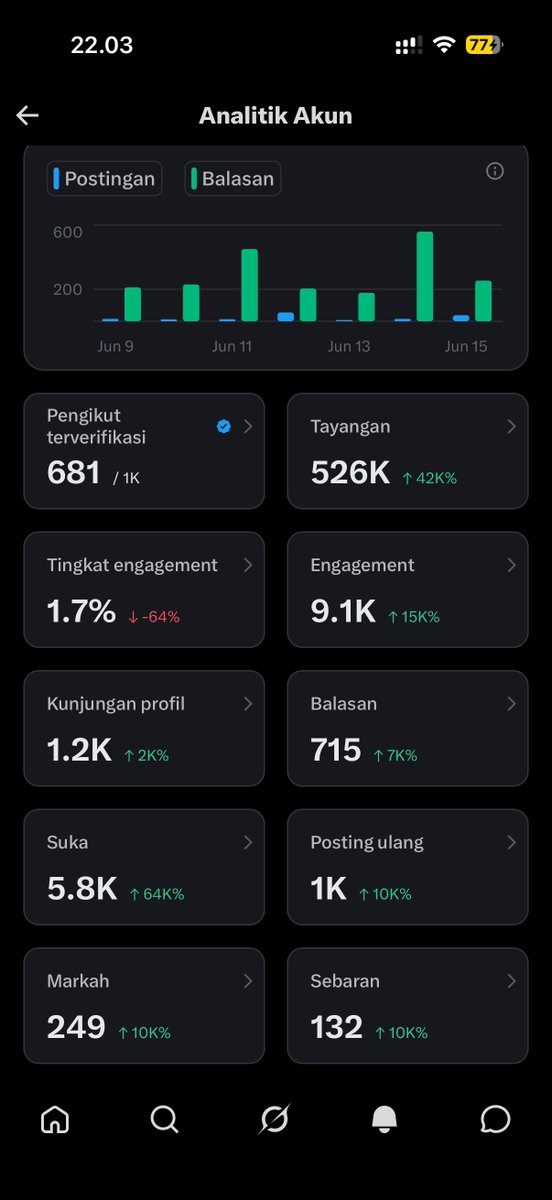This screenshot has height=1200, width=552.
Task: Open the notifications bell tab
Action: coord(385,1119)
